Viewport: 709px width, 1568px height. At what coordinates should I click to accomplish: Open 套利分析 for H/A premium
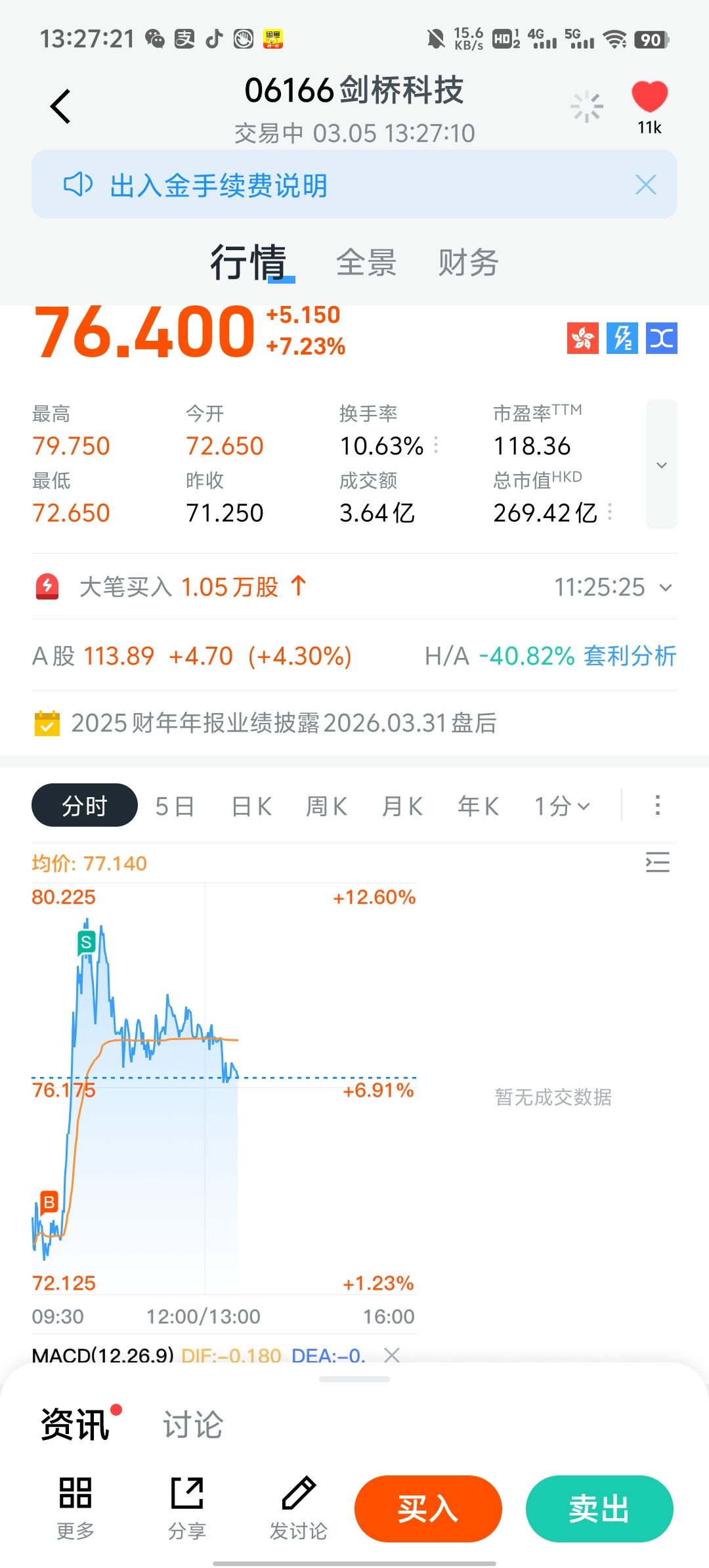[x=629, y=656]
